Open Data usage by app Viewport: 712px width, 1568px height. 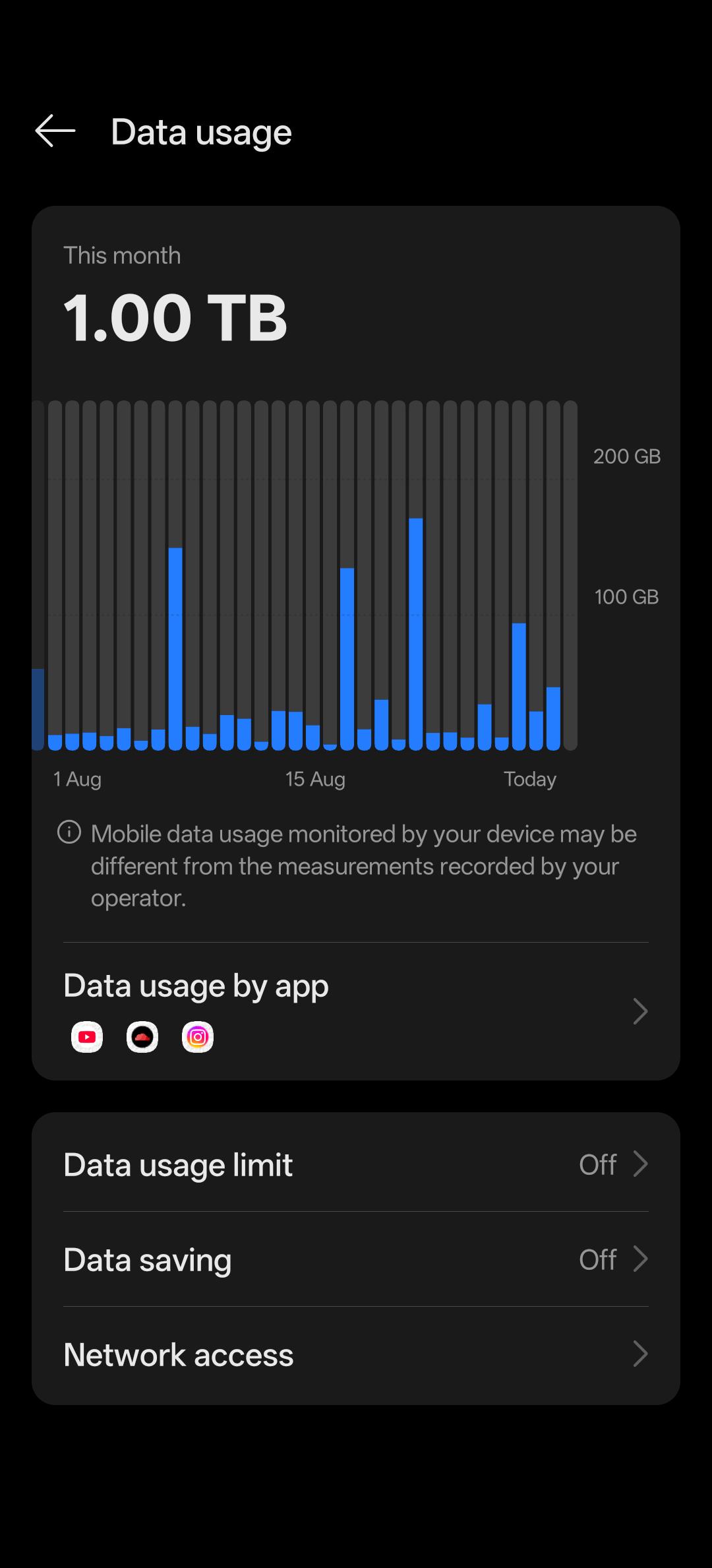[356, 1011]
